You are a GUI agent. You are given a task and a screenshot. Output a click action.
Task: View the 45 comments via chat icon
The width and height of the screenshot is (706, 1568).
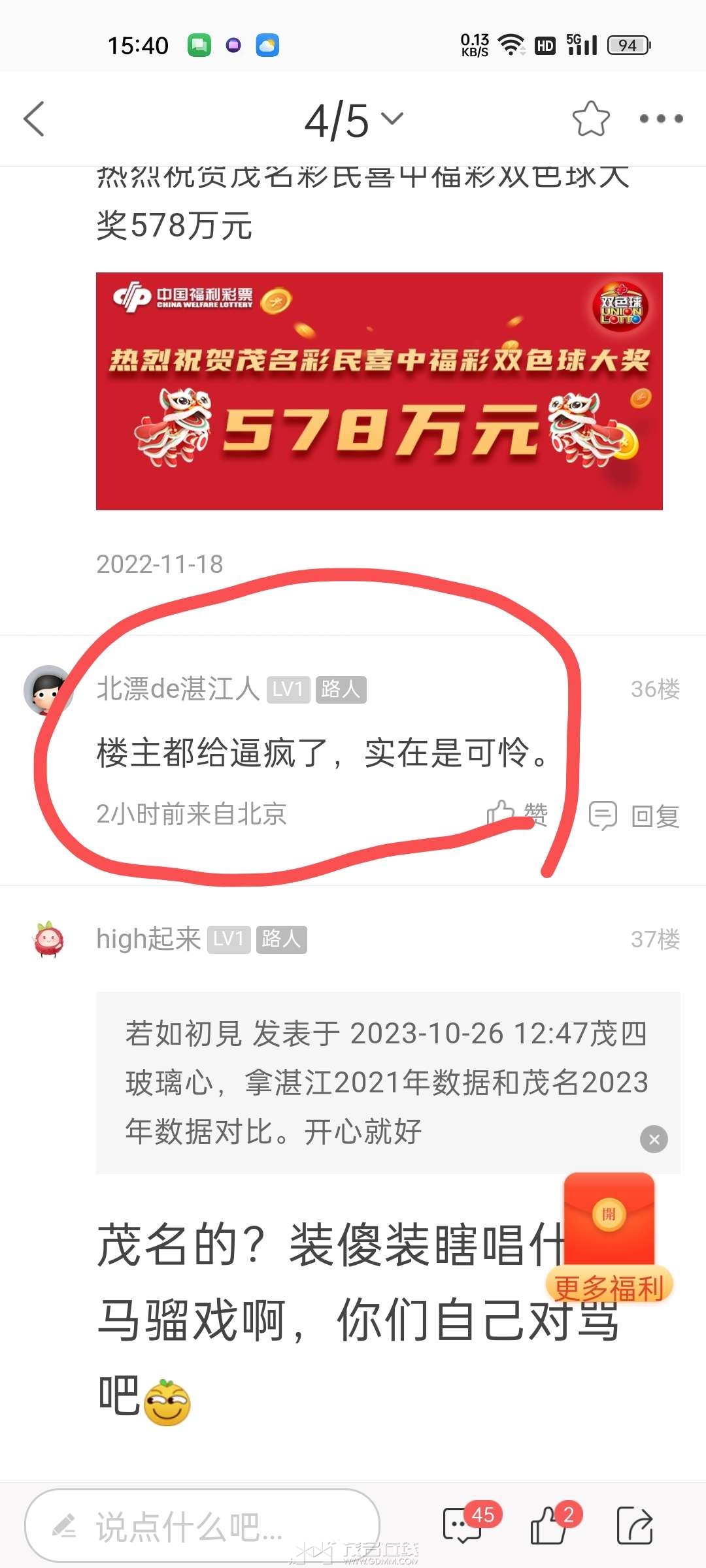463,1525
